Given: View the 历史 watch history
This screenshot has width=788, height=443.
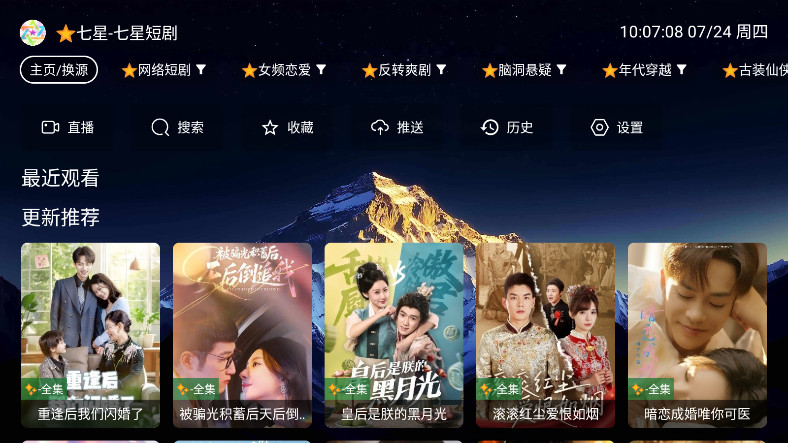Looking at the screenshot, I should point(507,128).
